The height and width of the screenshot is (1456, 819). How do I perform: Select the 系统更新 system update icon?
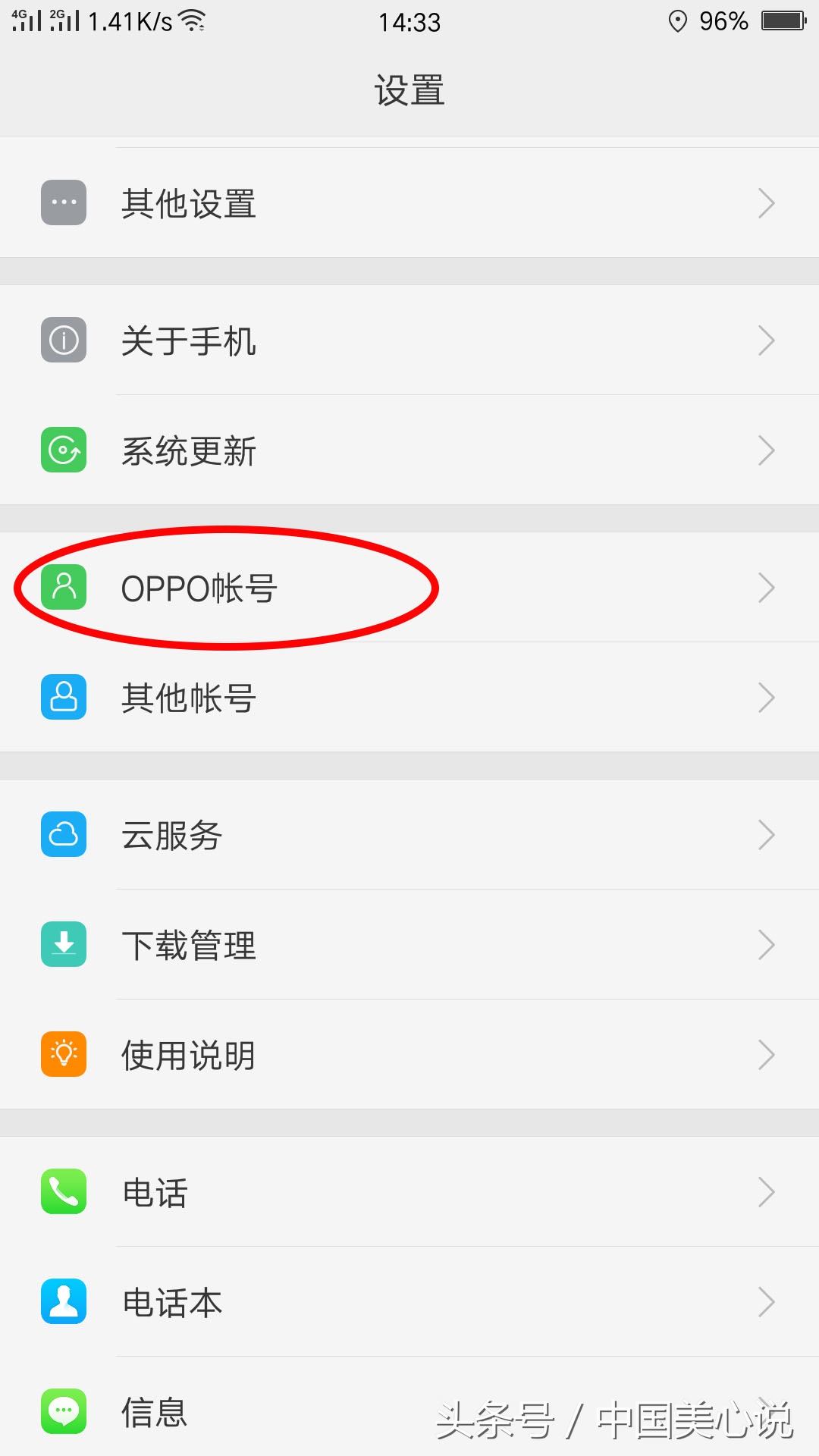pyautogui.click(x=64, y=450)
